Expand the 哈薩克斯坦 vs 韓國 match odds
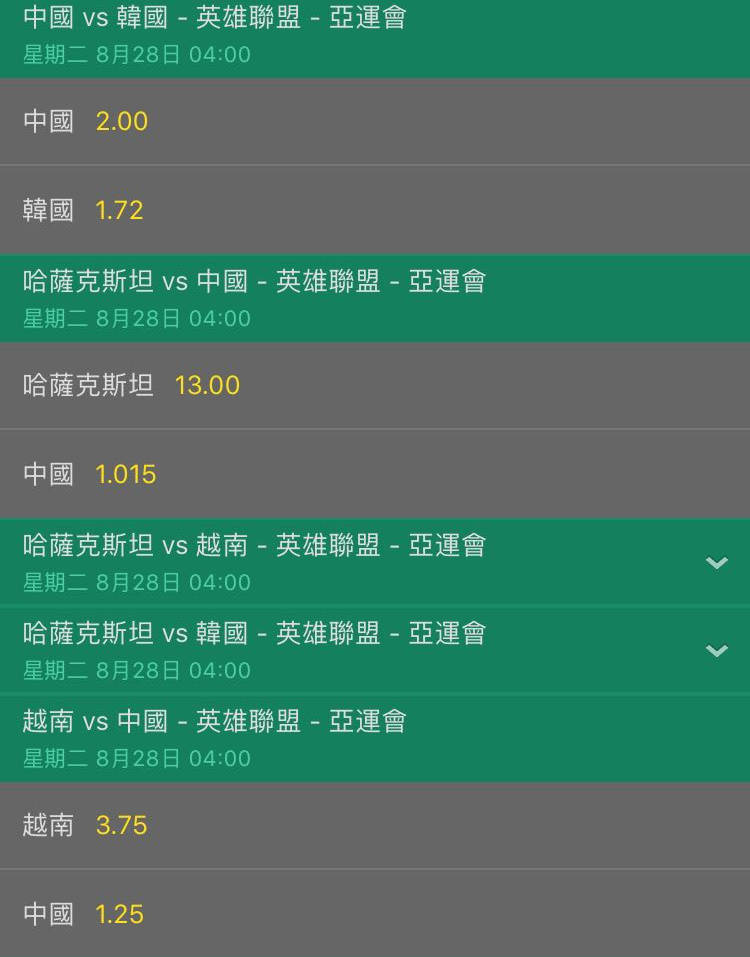The width and height of the screenshot is (750, 957). (717, 651)
